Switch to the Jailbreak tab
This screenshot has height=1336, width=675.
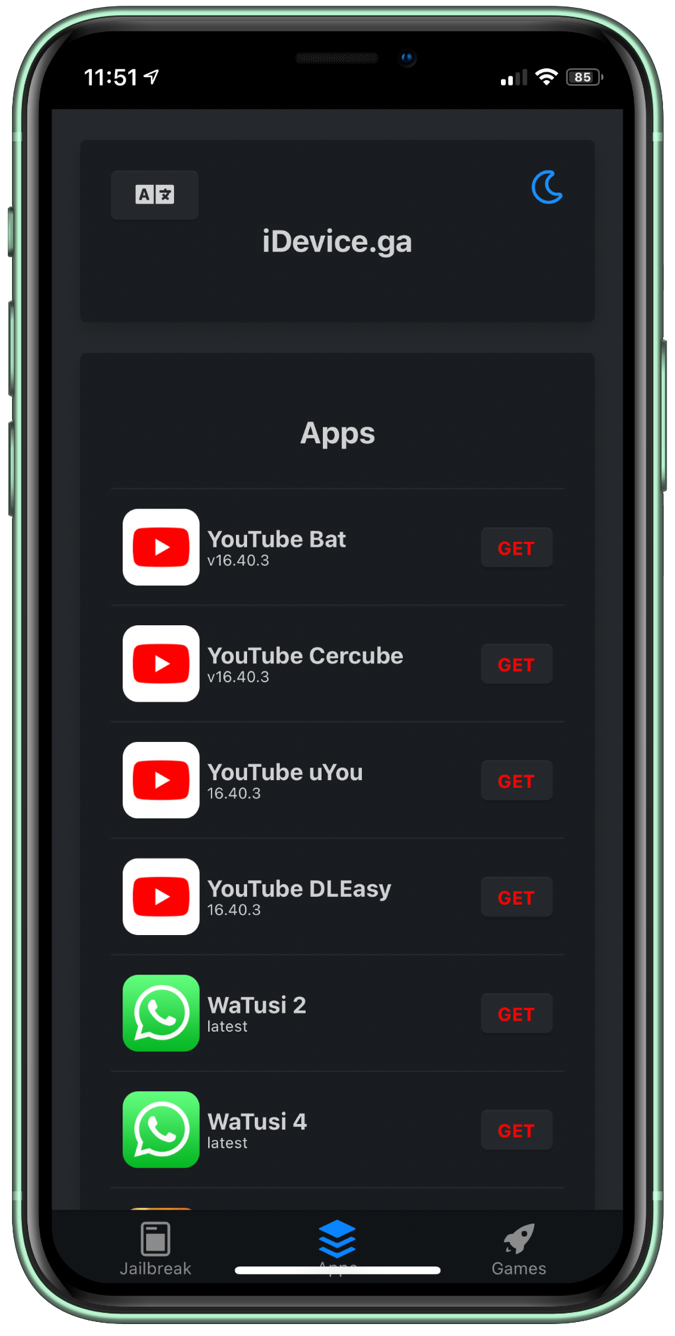pos(155,1248)
